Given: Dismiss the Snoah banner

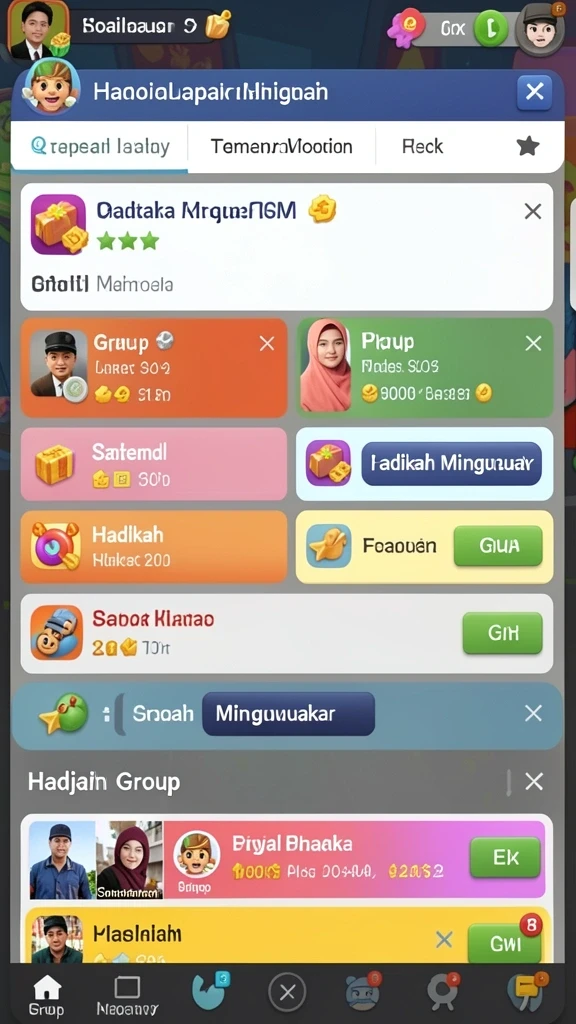Looking at the screenshot, I should pyautogui.click(x=533, y=714).
